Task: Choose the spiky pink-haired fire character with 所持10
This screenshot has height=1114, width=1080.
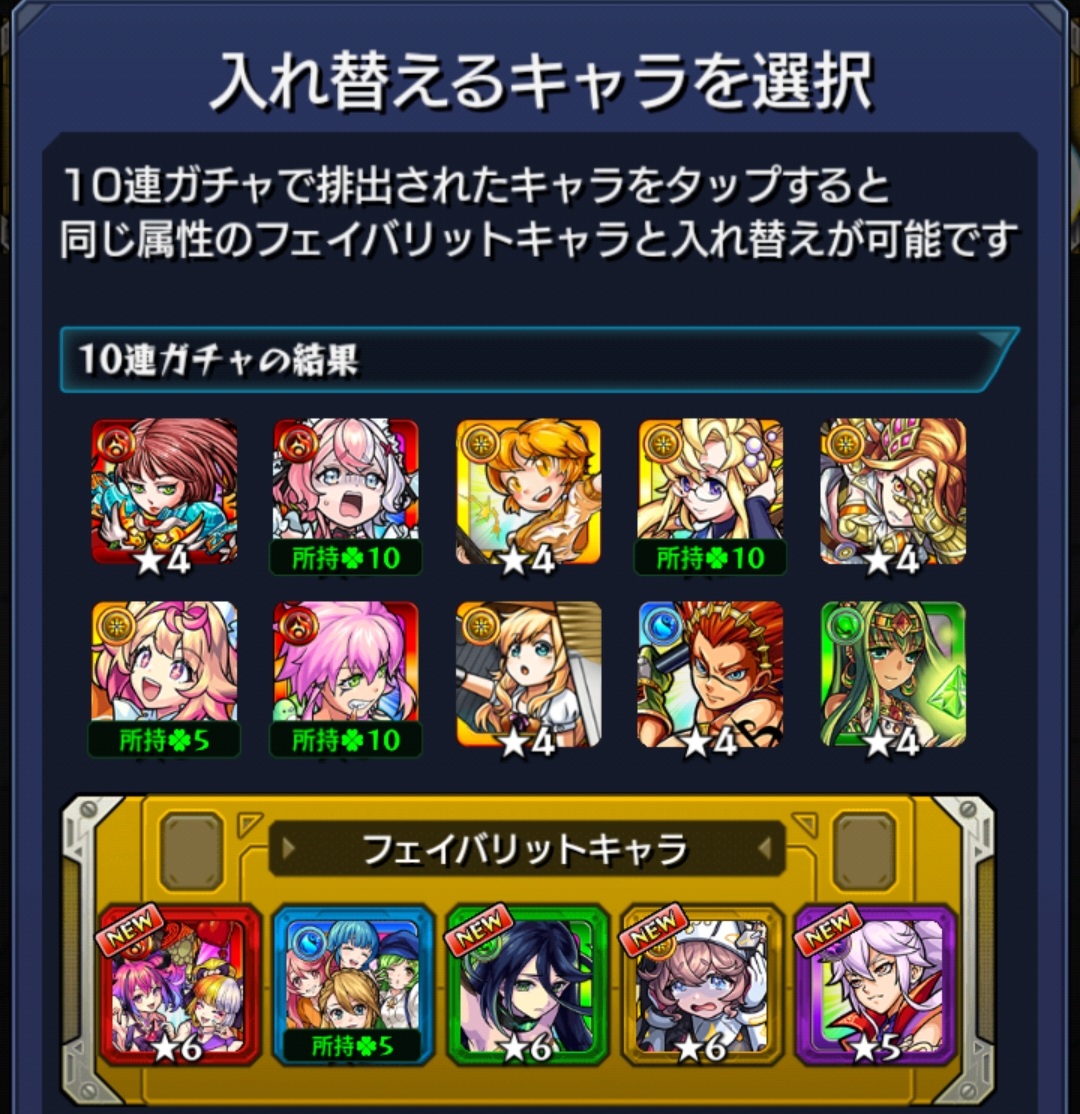Action: point(346,675)
